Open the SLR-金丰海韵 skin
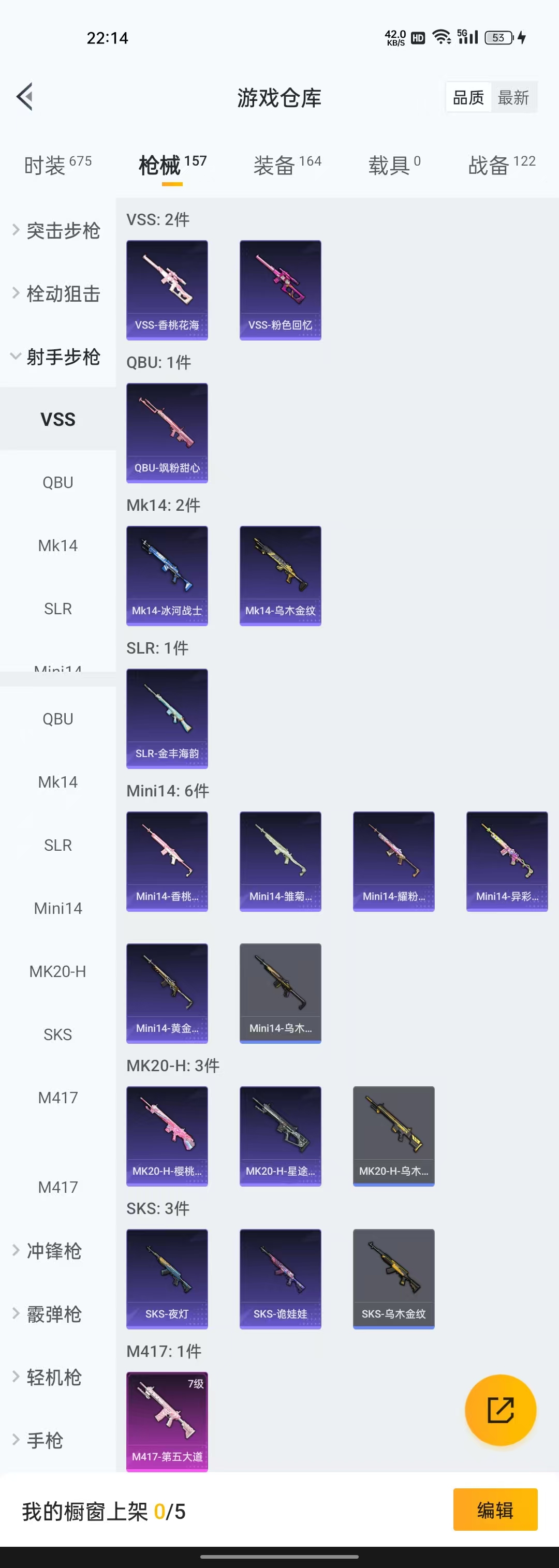 point(167,718)
